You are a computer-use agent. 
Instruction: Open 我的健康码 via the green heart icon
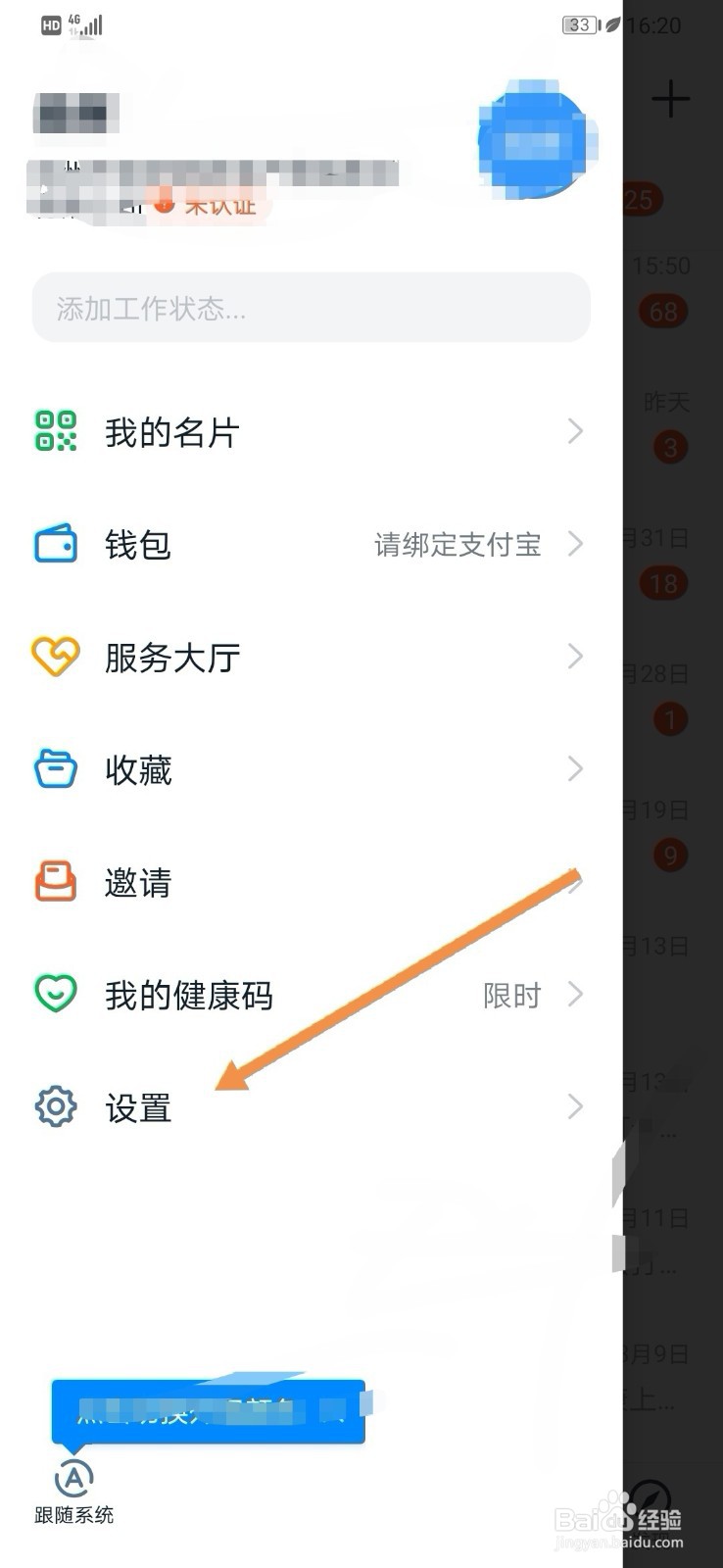click(x=55, y=995)
